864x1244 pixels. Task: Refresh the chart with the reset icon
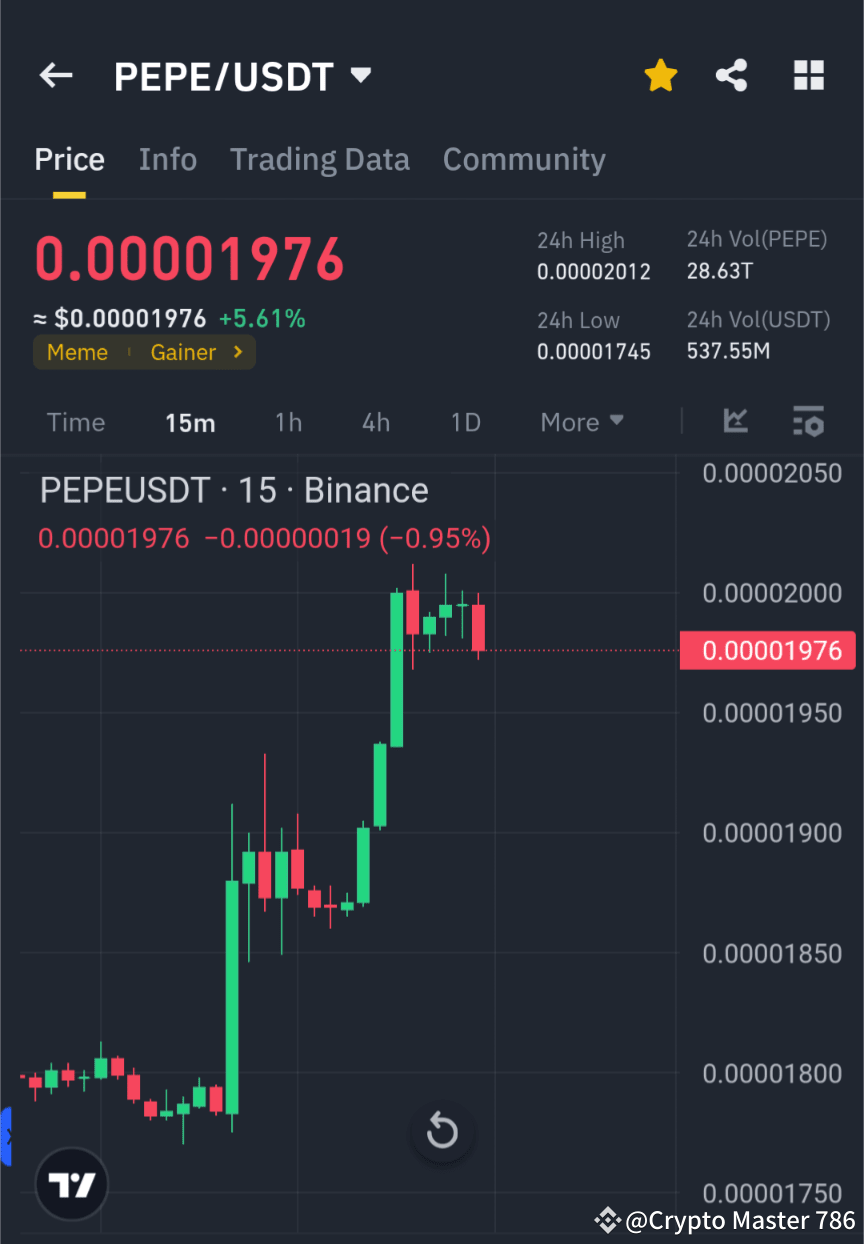click(442, 1131)
